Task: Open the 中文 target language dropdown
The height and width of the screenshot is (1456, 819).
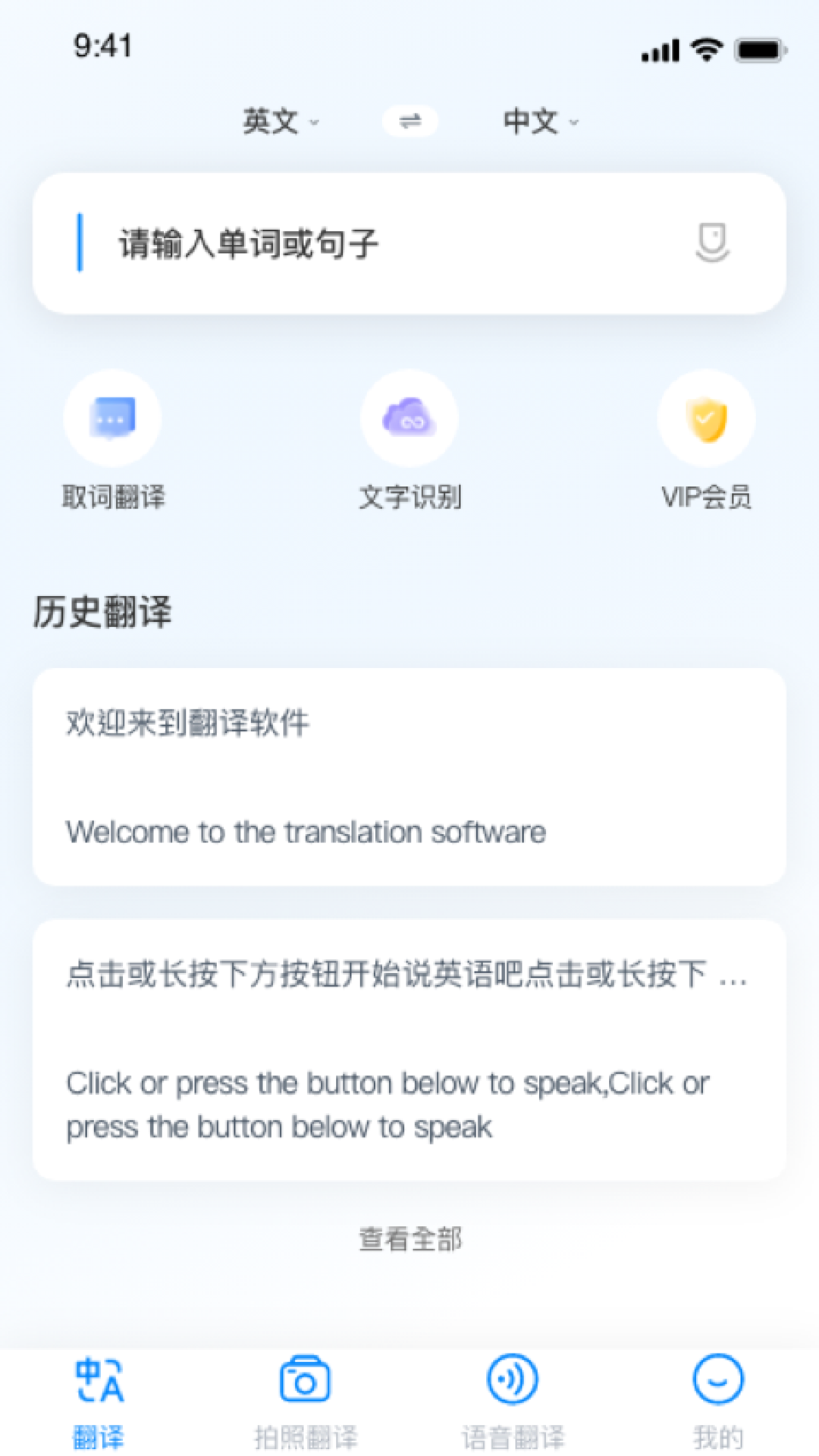Action: [540, 121]
